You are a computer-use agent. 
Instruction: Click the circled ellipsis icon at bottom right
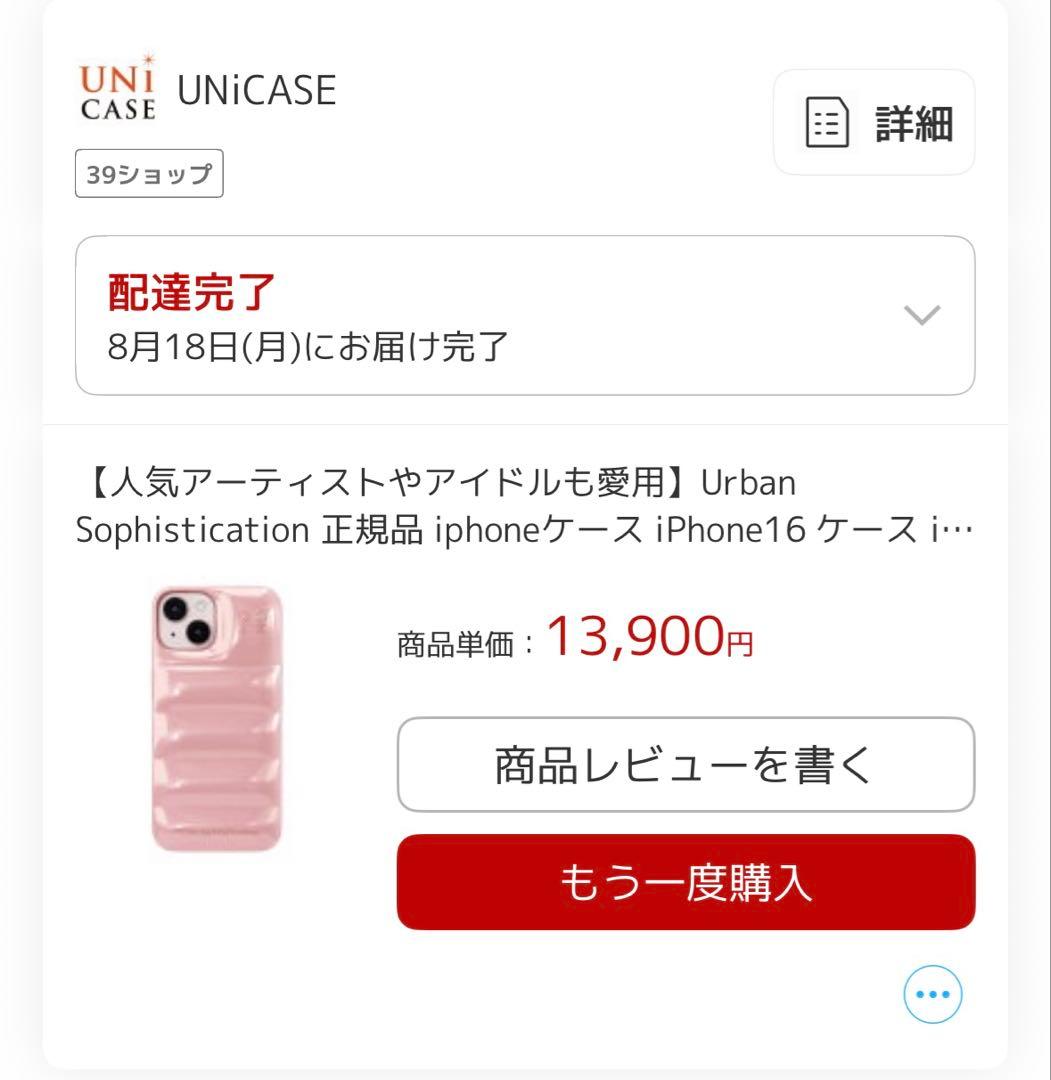(931, 993)
